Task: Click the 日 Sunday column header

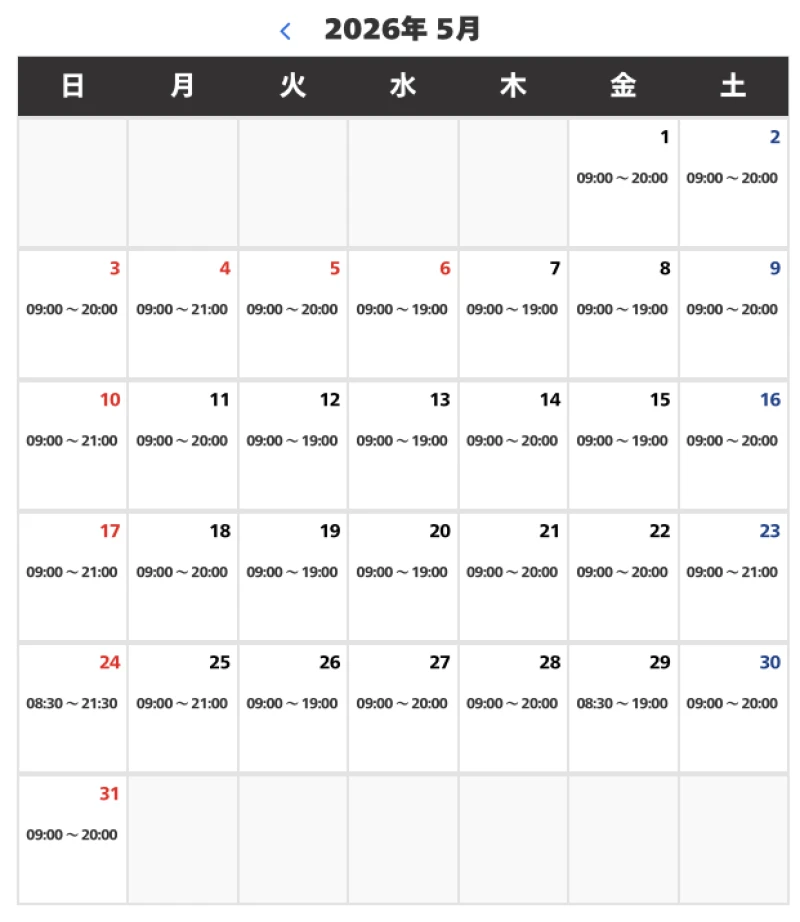Action: point(71,86)
